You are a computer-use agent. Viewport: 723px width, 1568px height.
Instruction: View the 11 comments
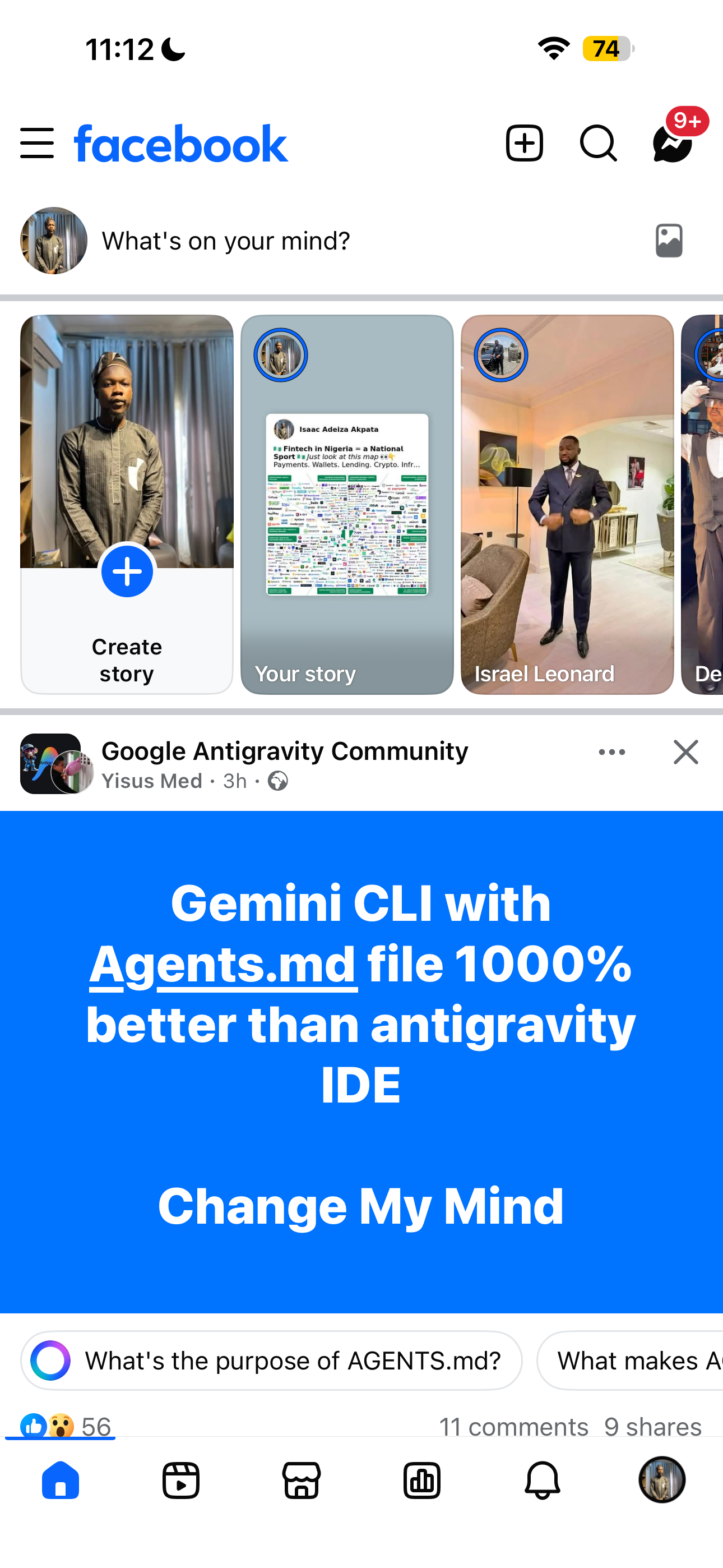513,1426
